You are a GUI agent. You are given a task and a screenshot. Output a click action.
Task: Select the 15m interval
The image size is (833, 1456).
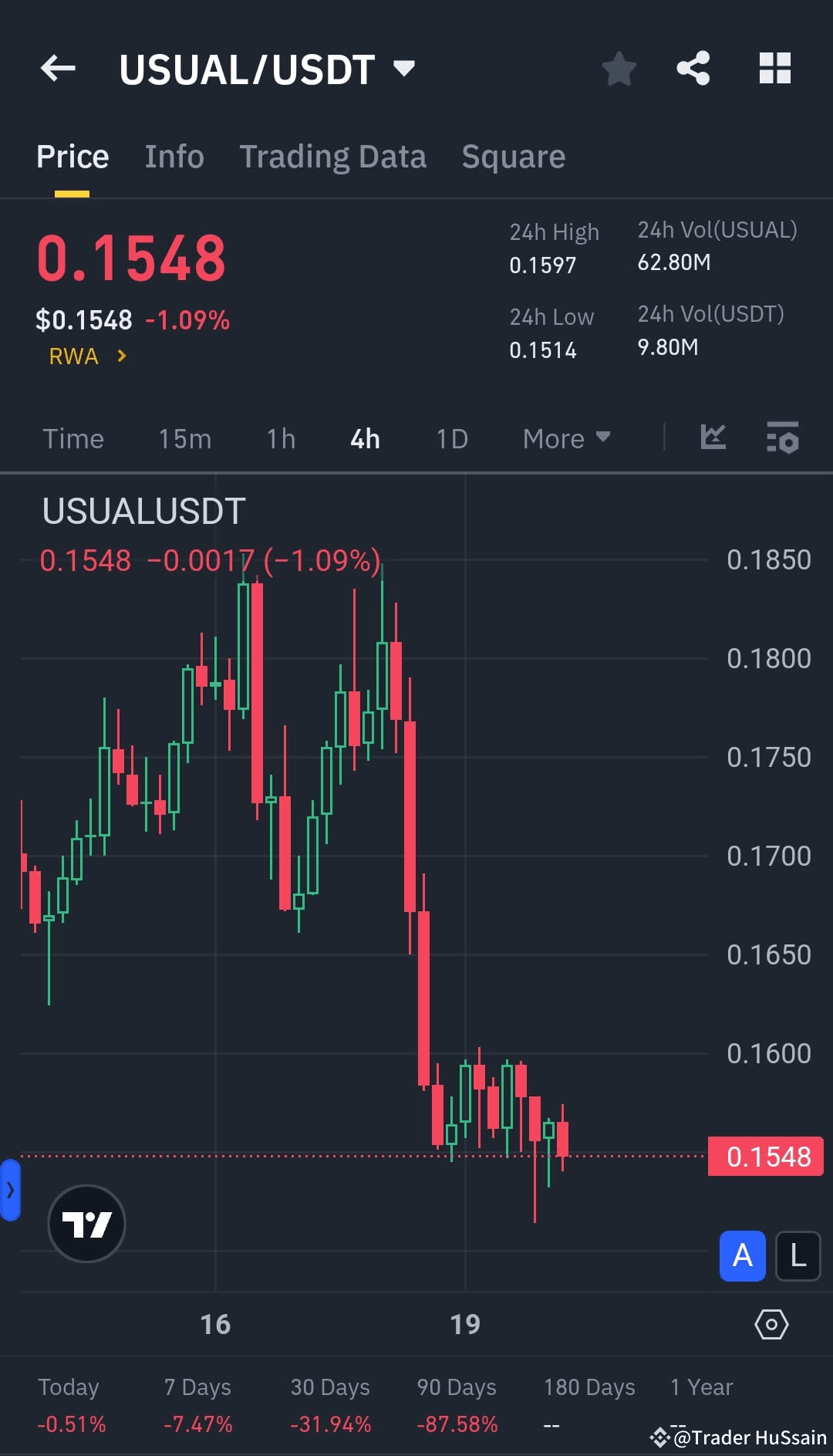click(185, 437)
